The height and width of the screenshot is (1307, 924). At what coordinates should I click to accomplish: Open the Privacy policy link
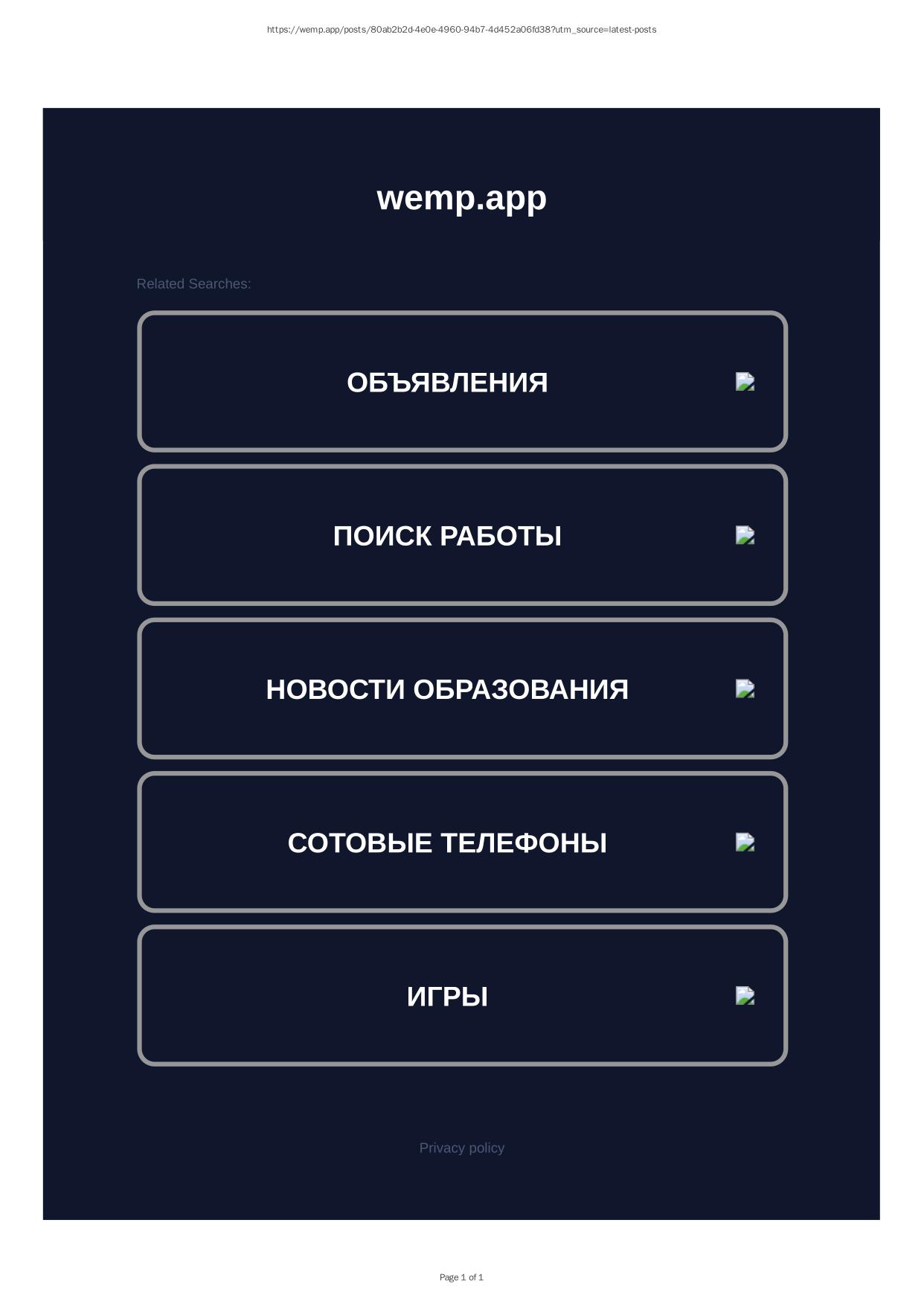point(461,1148)
